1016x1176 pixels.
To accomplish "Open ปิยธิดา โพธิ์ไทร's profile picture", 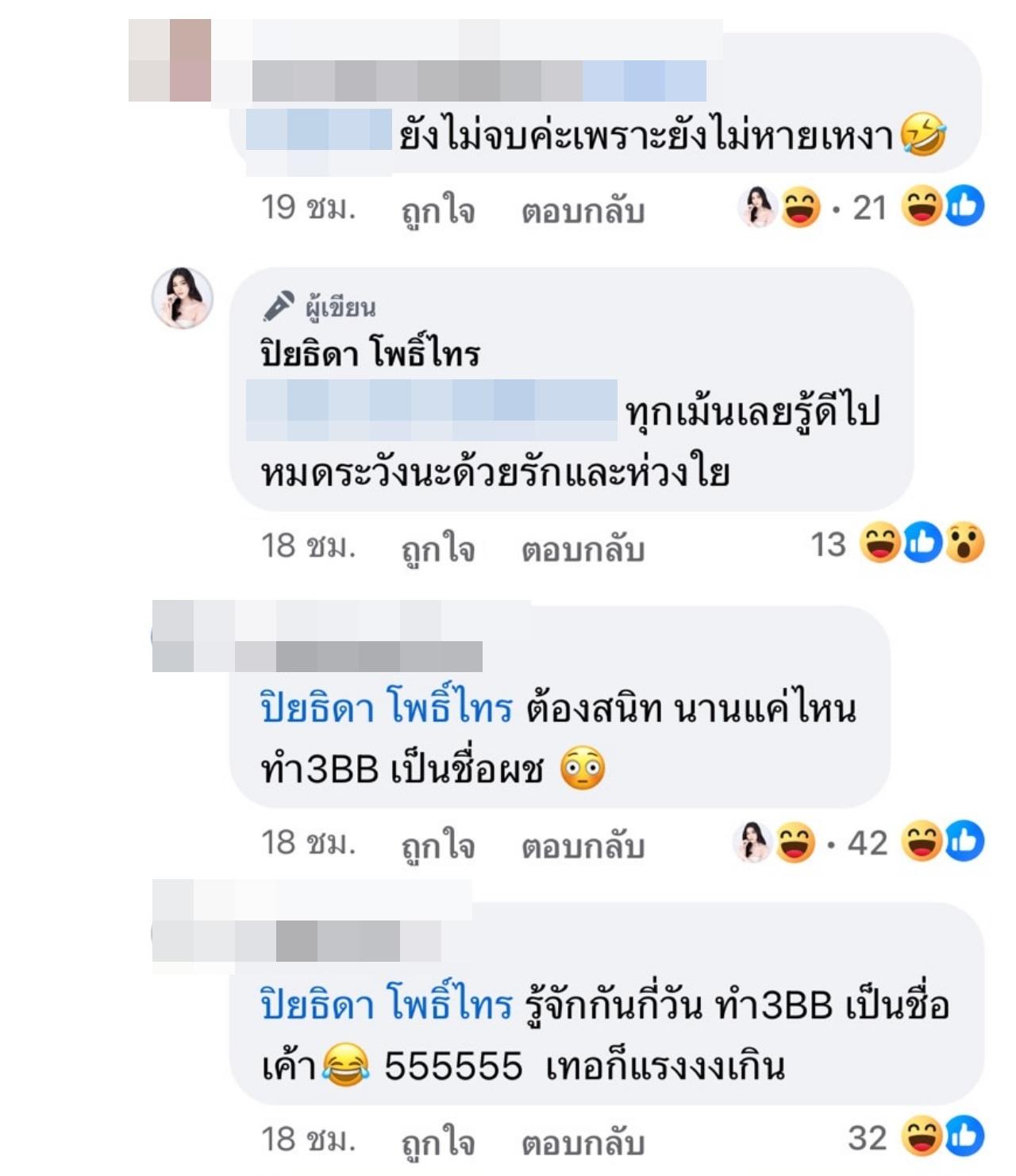I will 183,298.
